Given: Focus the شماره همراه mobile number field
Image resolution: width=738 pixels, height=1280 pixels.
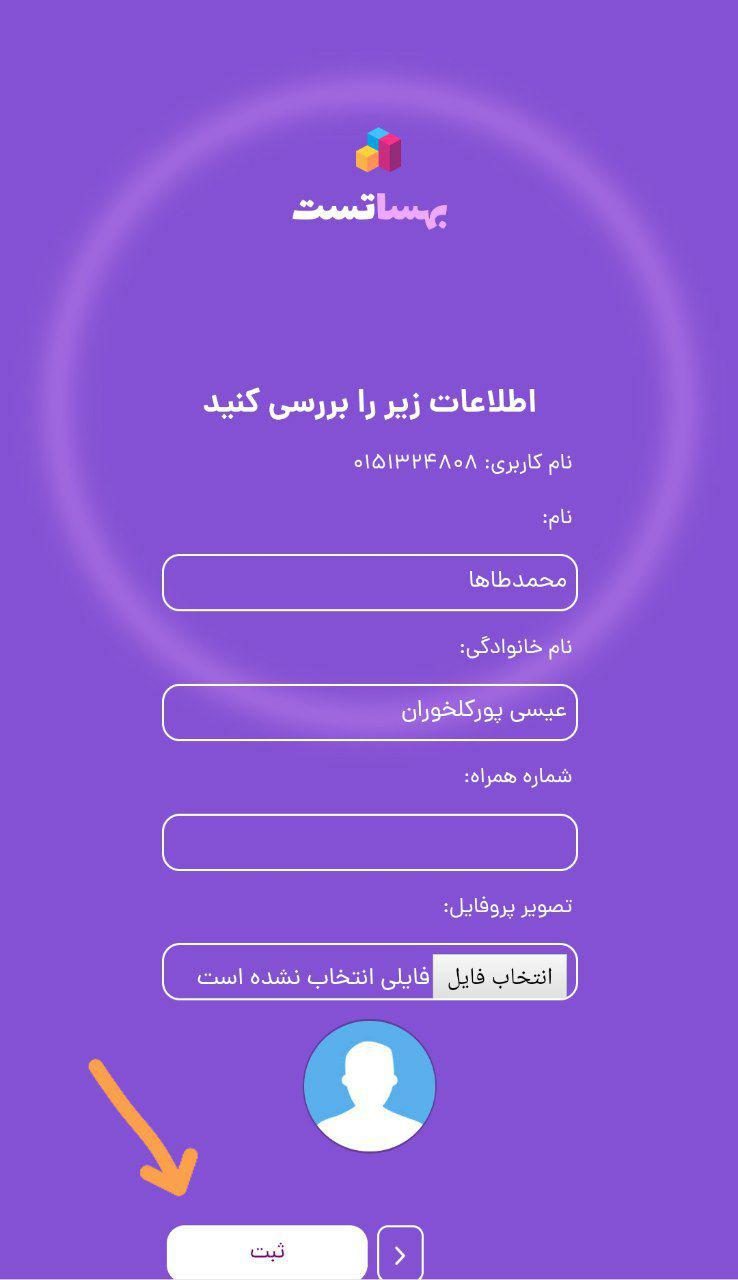Looking at the screenshot, I should pyautogui.click(x=370, y=842).
